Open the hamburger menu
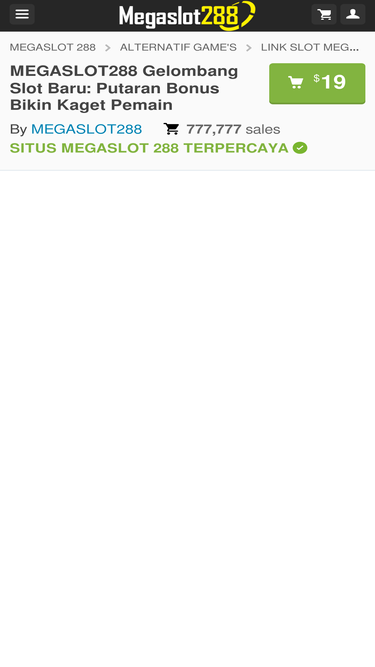375x667 pixels. click(22, 14)
